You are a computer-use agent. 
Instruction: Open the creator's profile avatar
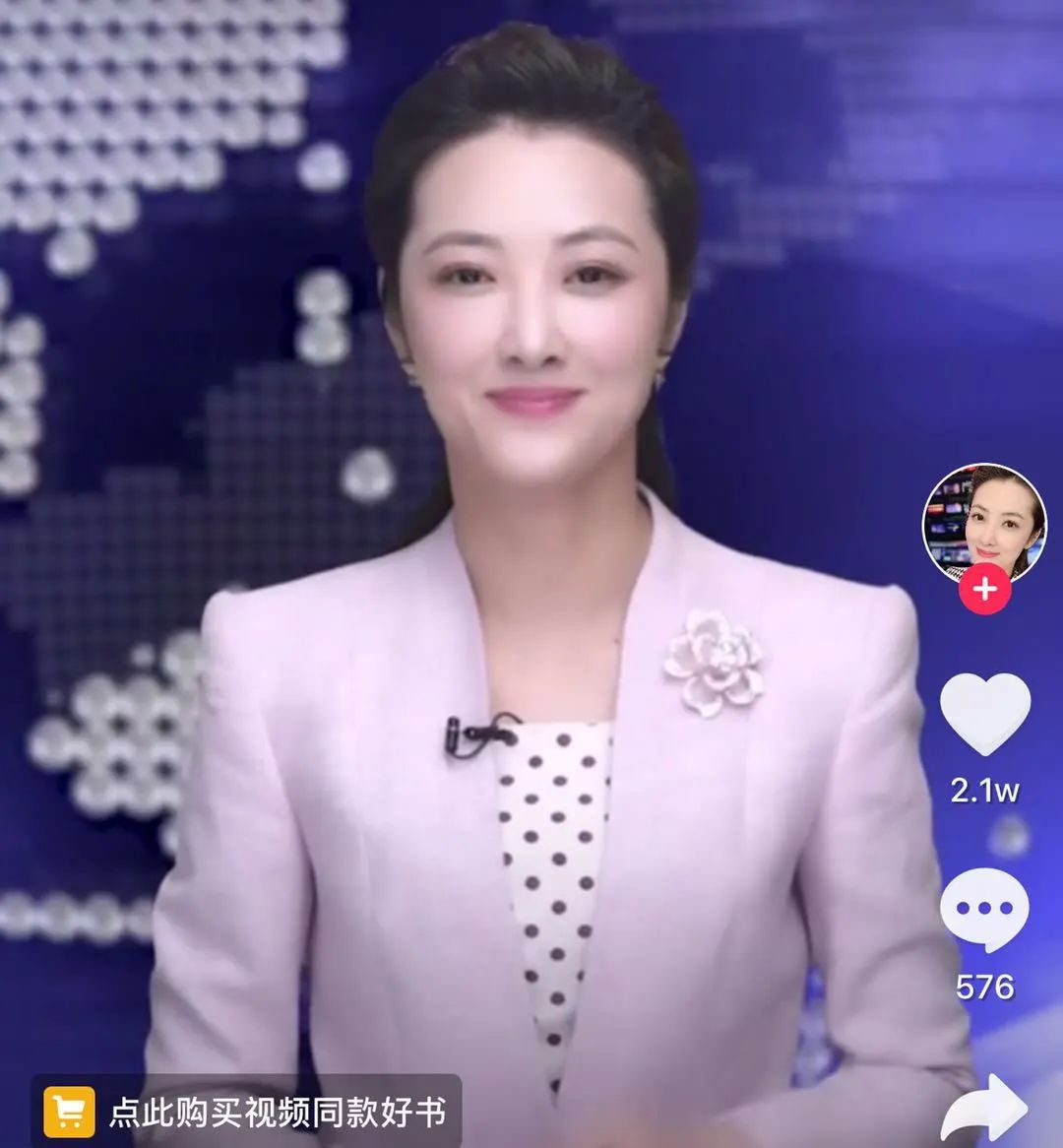[983, 520]
